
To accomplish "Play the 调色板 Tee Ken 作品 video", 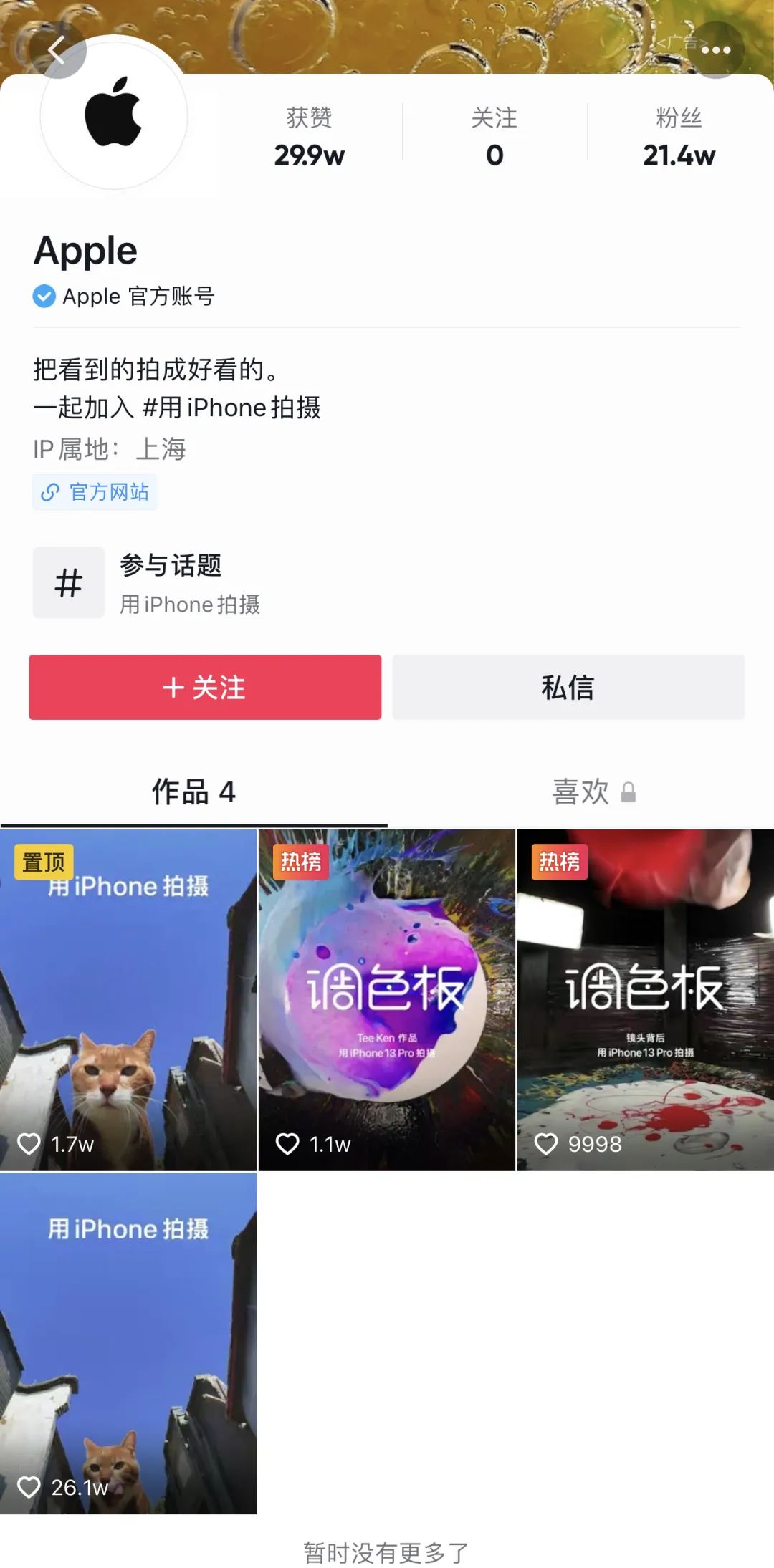I will (386, 1000).
